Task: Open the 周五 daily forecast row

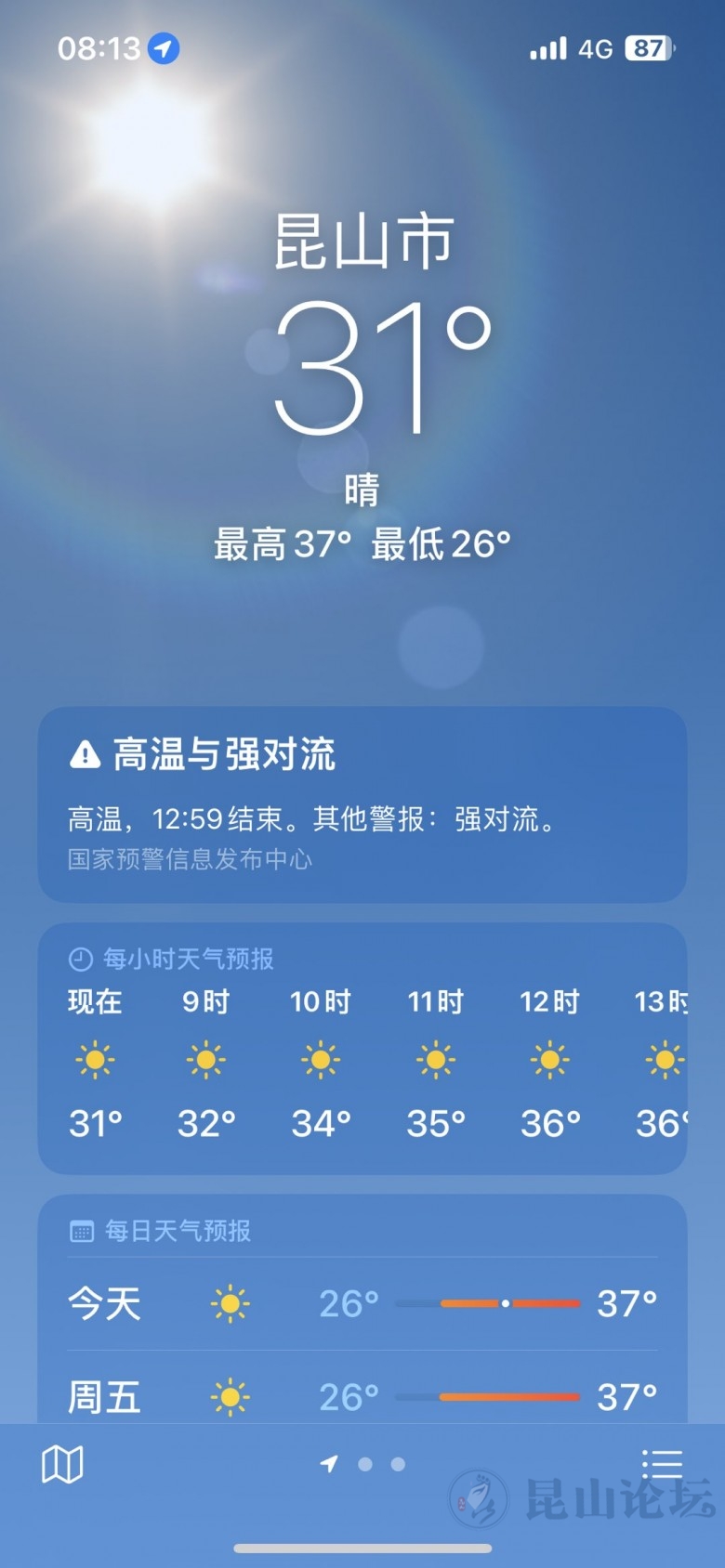Action: [x=362, y=1396]
